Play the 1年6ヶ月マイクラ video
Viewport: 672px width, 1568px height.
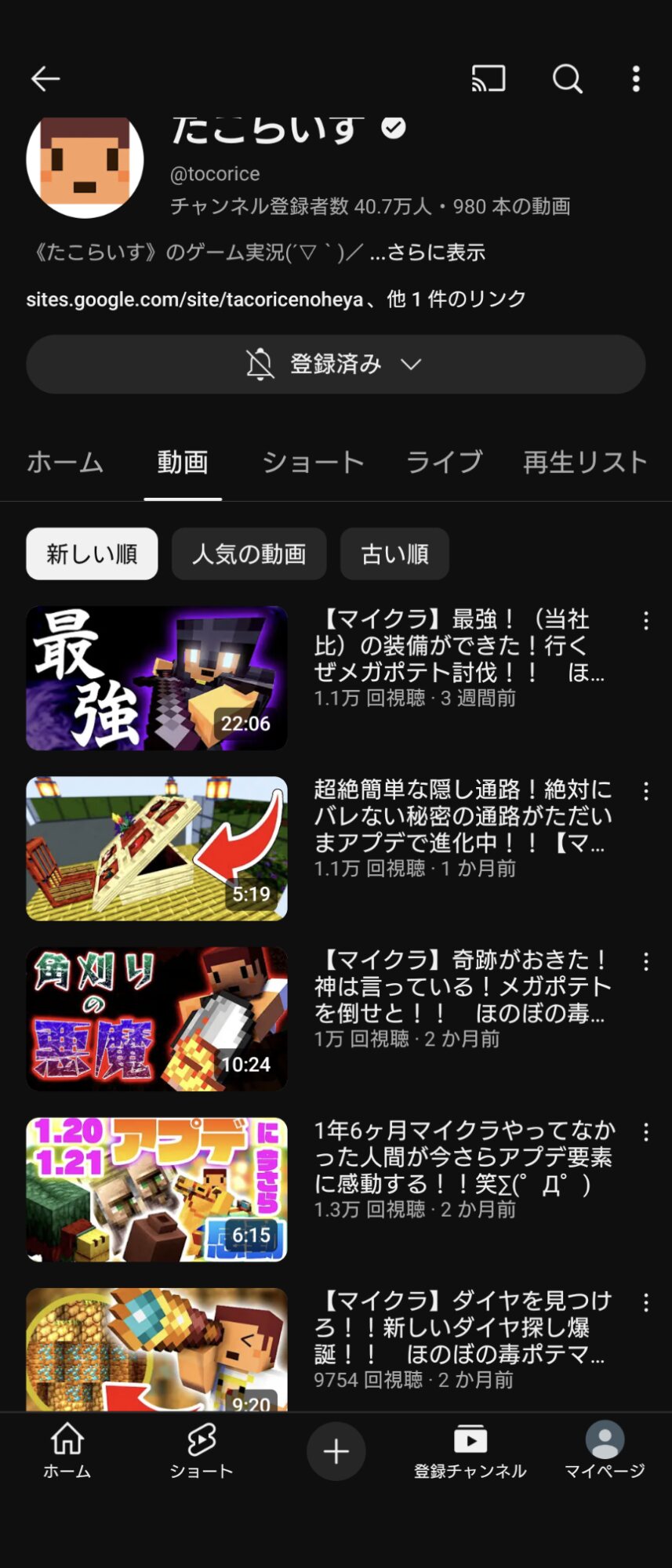click(157, 1189)
